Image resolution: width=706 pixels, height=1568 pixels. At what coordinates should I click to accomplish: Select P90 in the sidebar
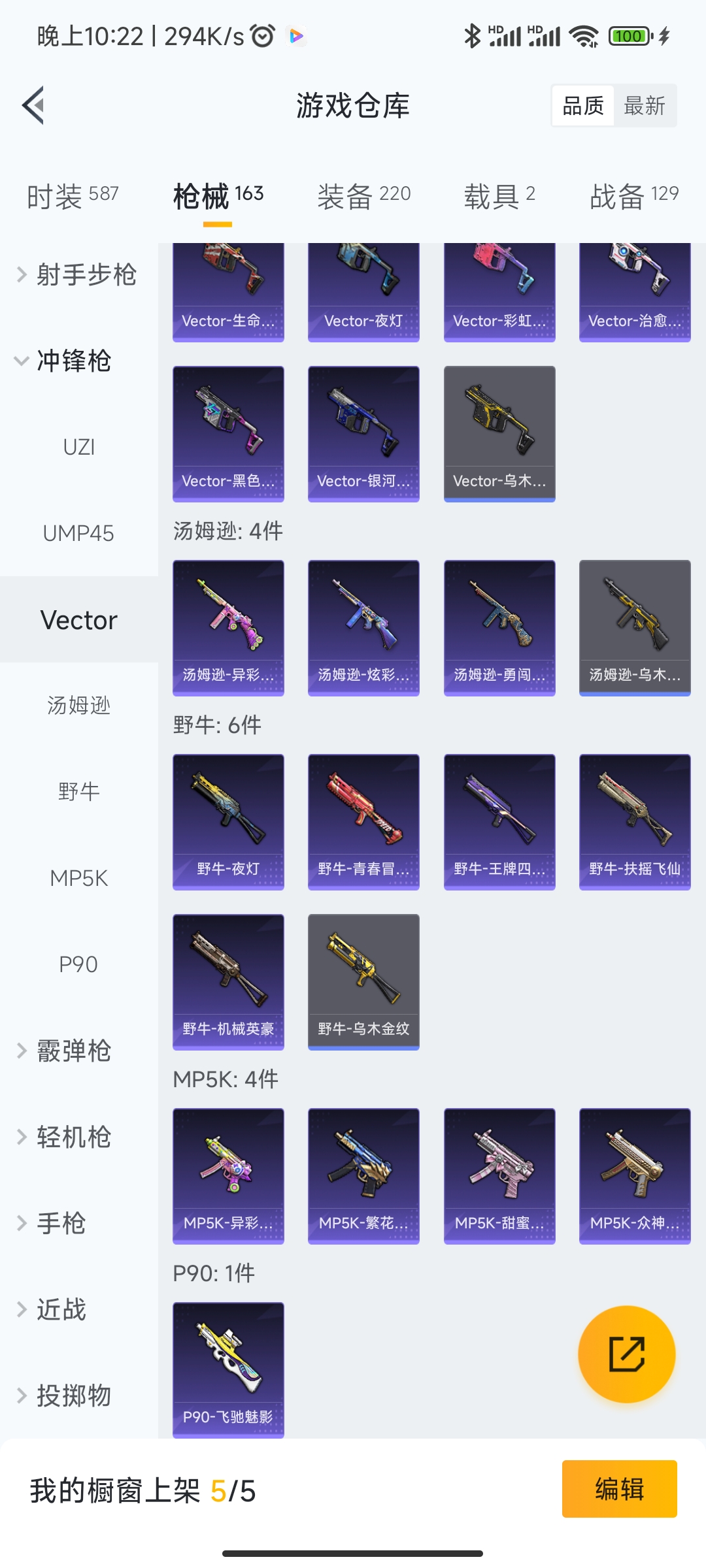(79, 964)
